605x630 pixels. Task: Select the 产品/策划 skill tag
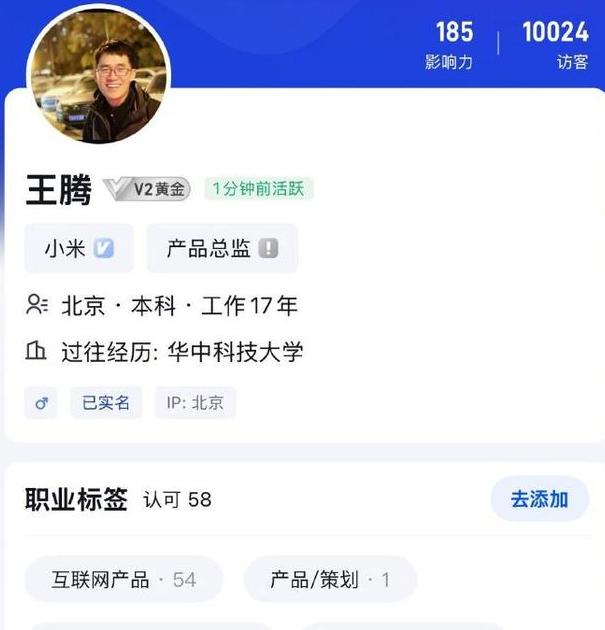pos(329,580)
